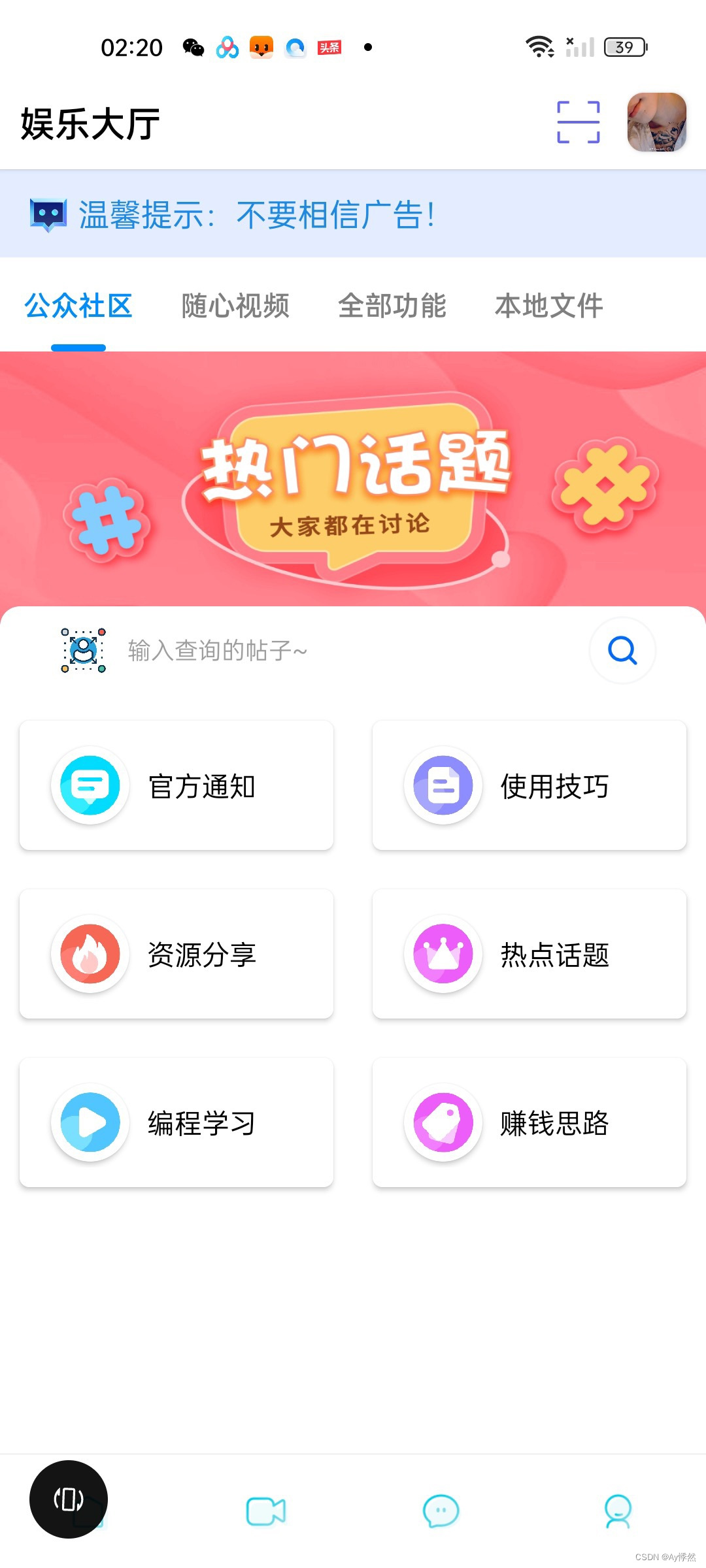The image size is (706, 1568).
Task: Open the scan icon in the header
Action: tap(578, 122)
